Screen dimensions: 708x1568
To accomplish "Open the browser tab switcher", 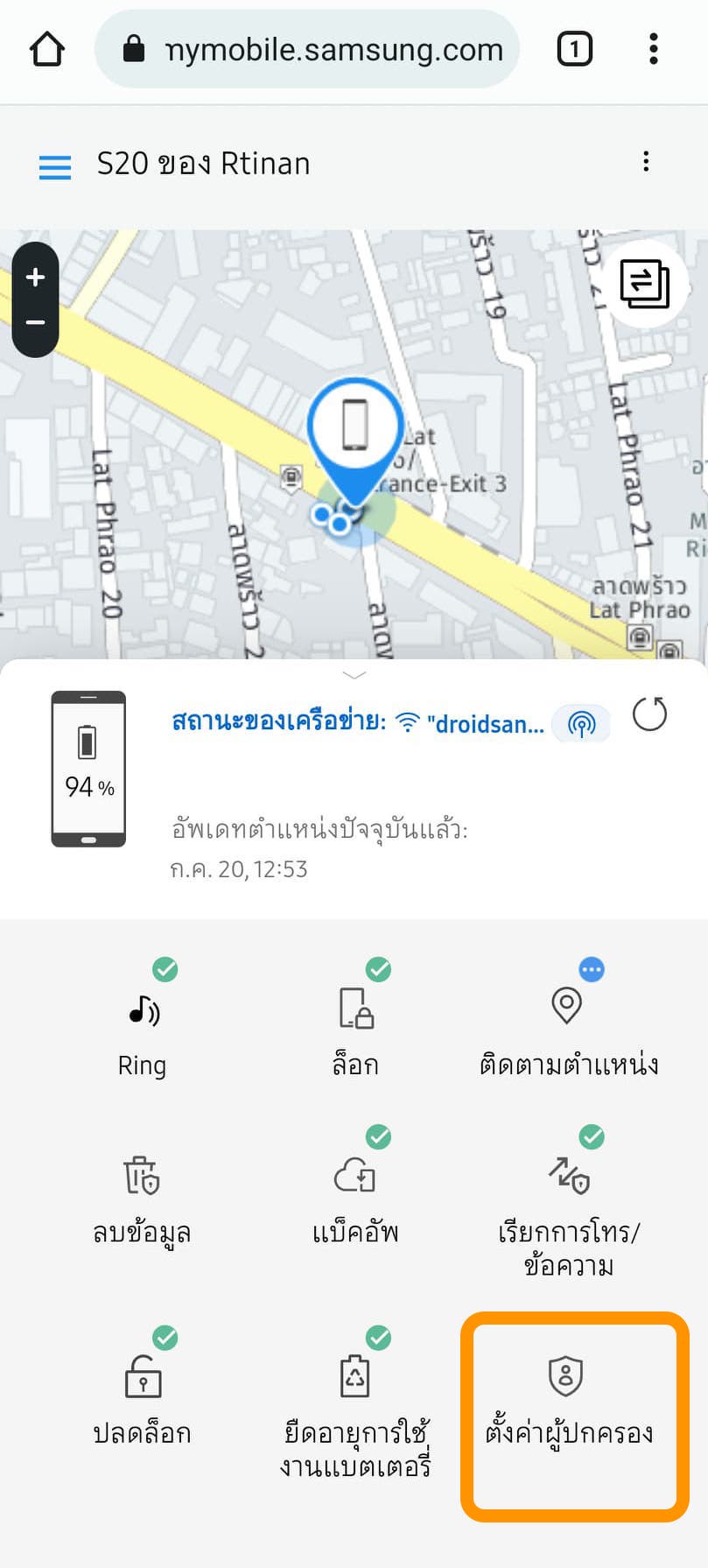I will [574, 49].
